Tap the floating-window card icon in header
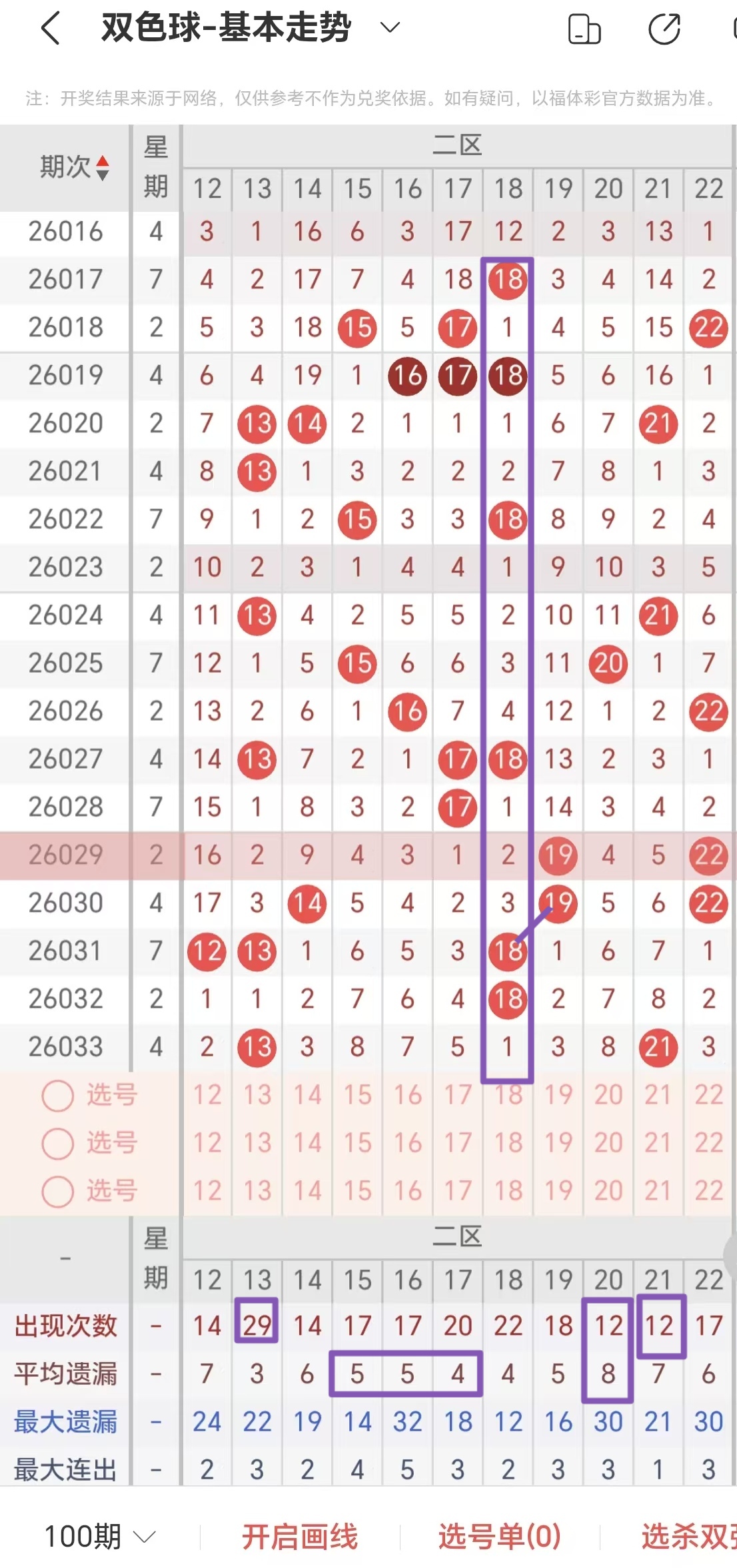This screenshot has width=737, height=1568. tap(585, 29)
